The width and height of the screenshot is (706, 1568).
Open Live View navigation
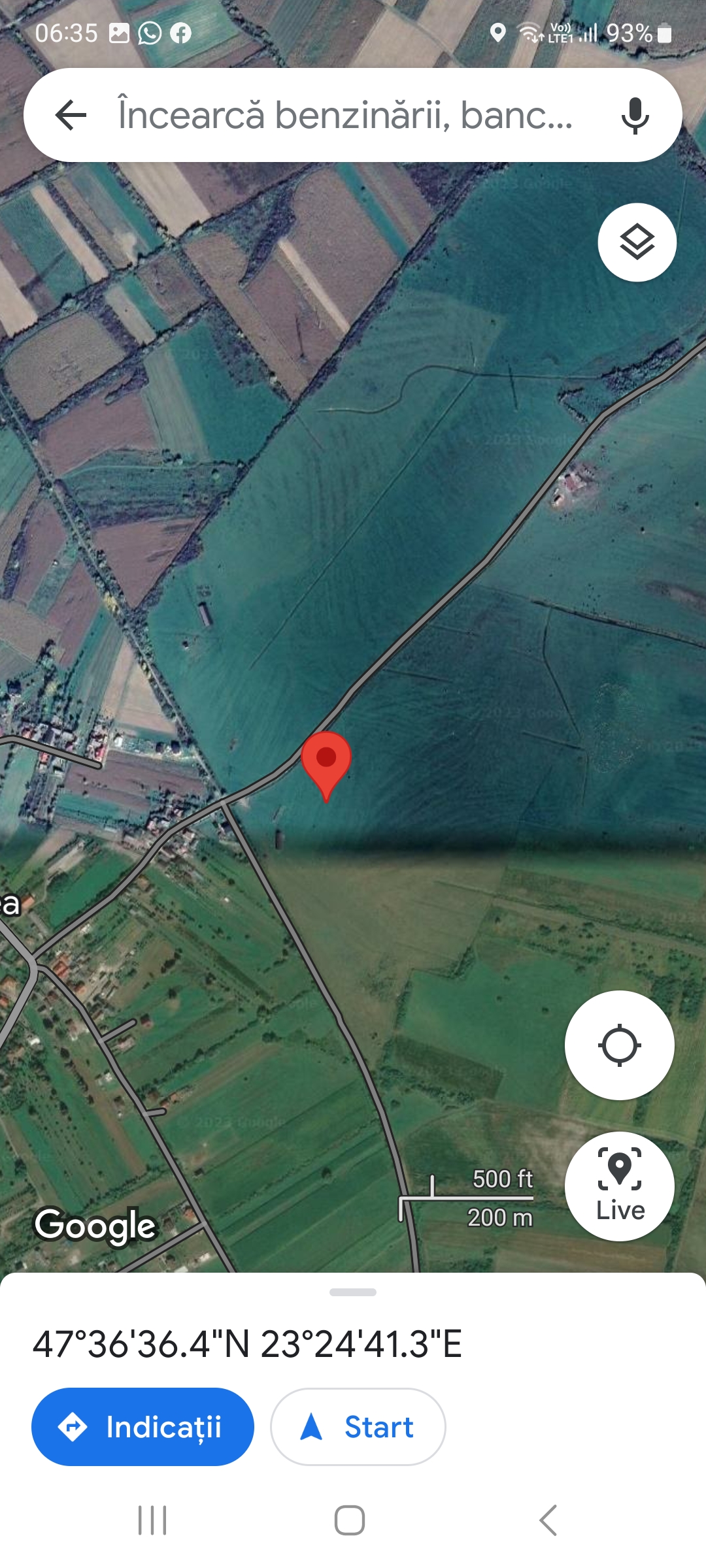pyautogui.click(x=619, y=1186)
